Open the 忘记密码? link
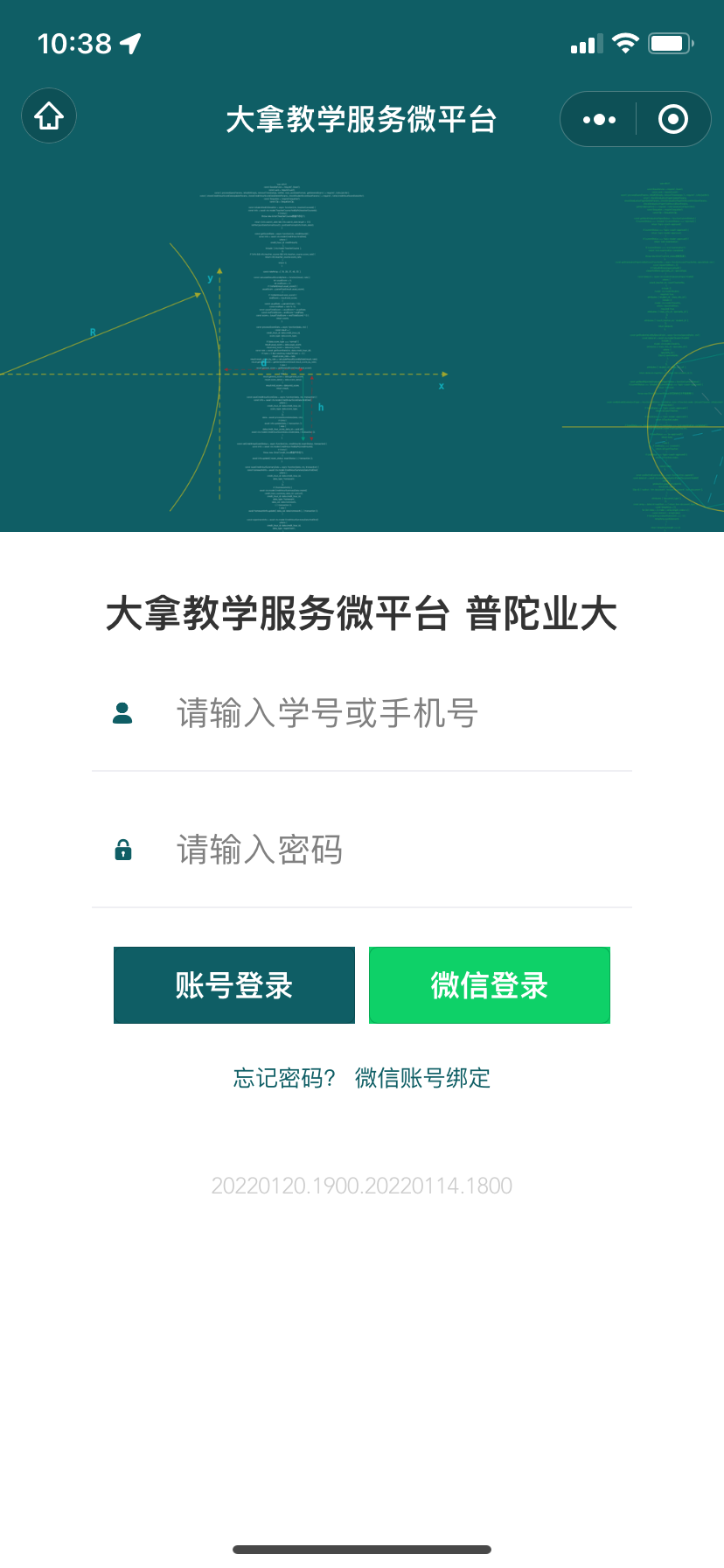This screenshot has height=1568, width=724. tap(284, 1078)
